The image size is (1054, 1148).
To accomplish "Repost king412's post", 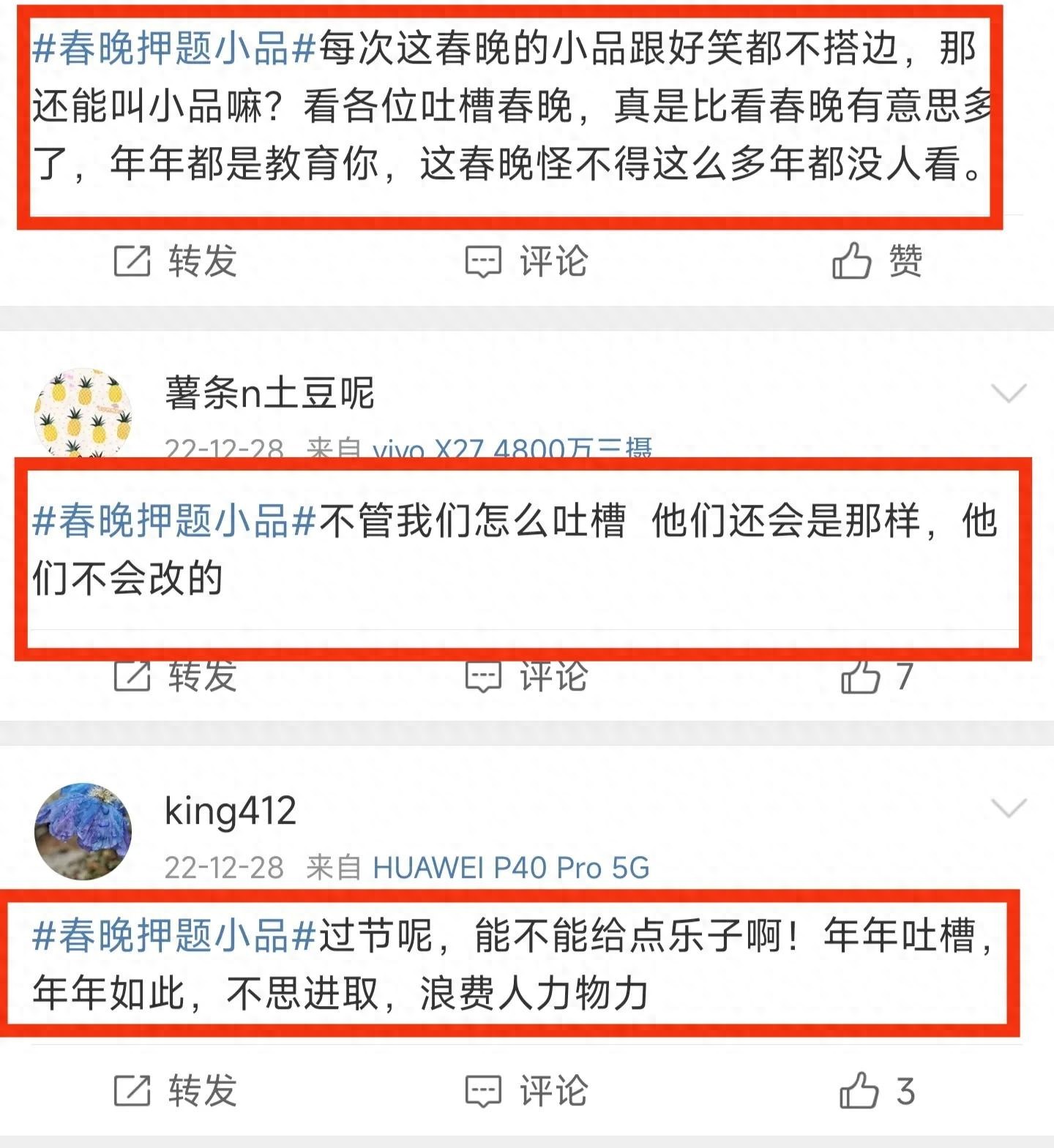I will point(176,1091).
